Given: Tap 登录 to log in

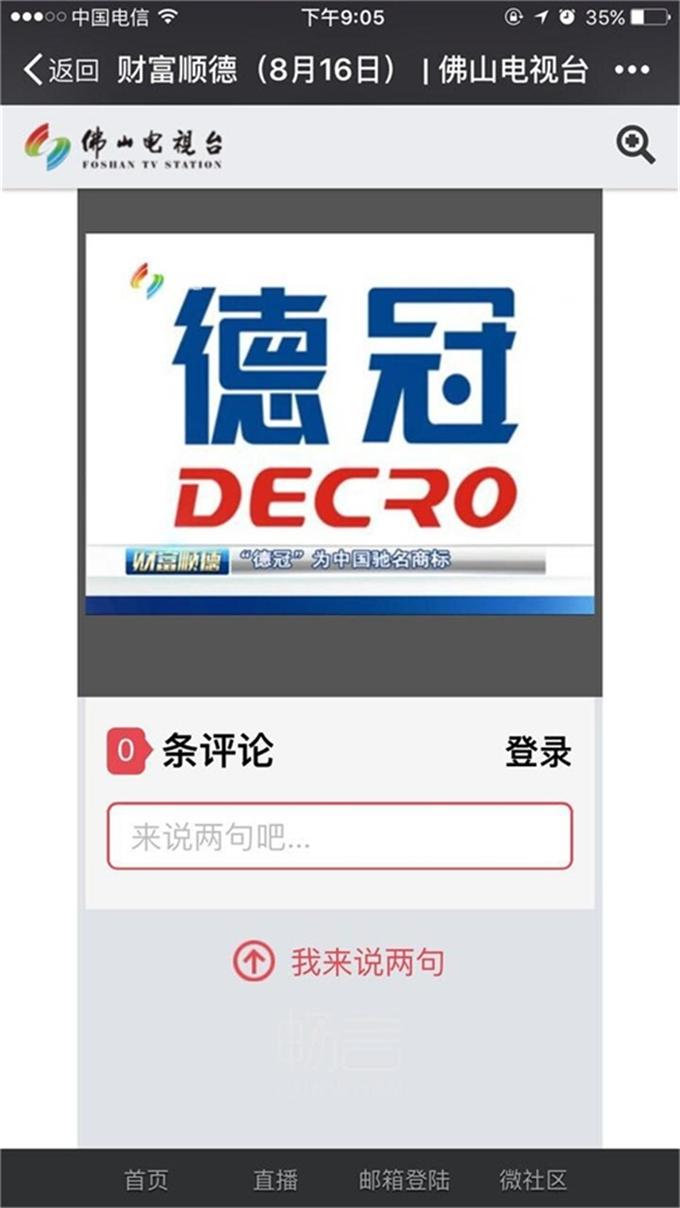Looking at the screenshot, I should pos(538,752).
